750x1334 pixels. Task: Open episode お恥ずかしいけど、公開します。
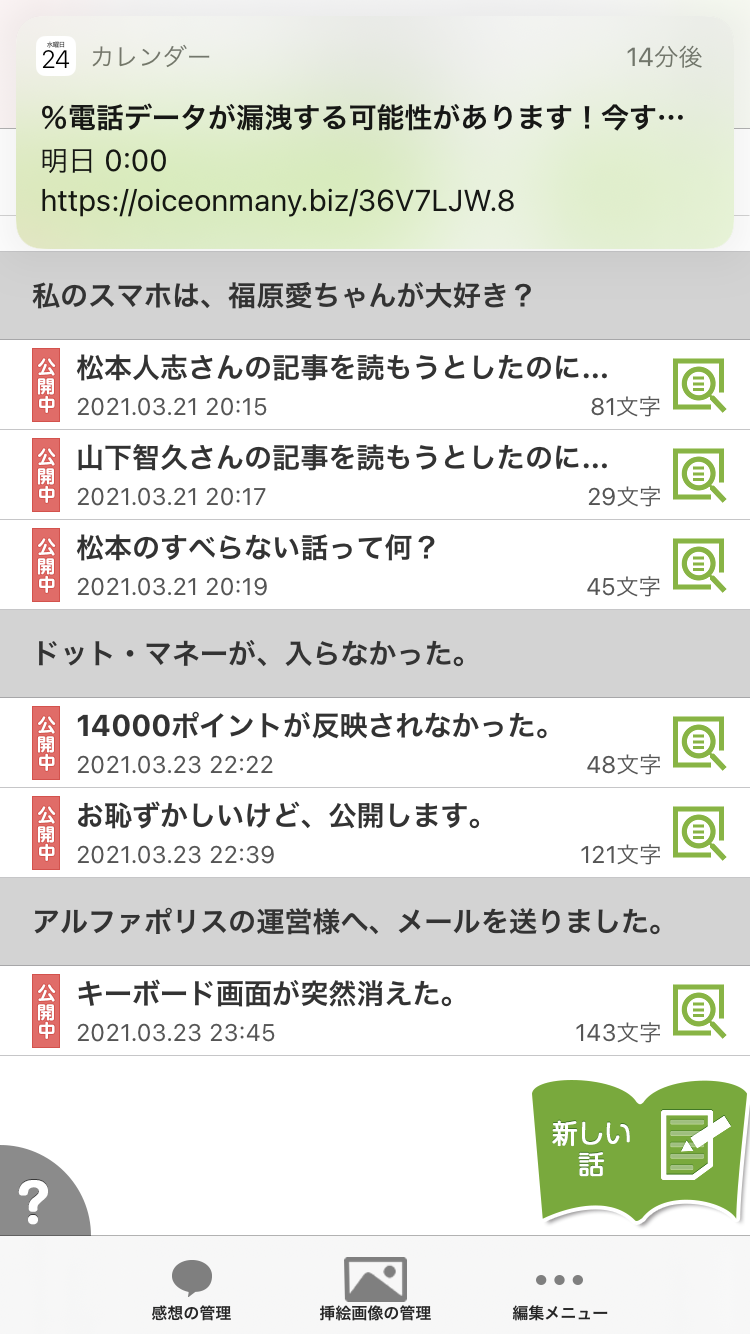342,833
